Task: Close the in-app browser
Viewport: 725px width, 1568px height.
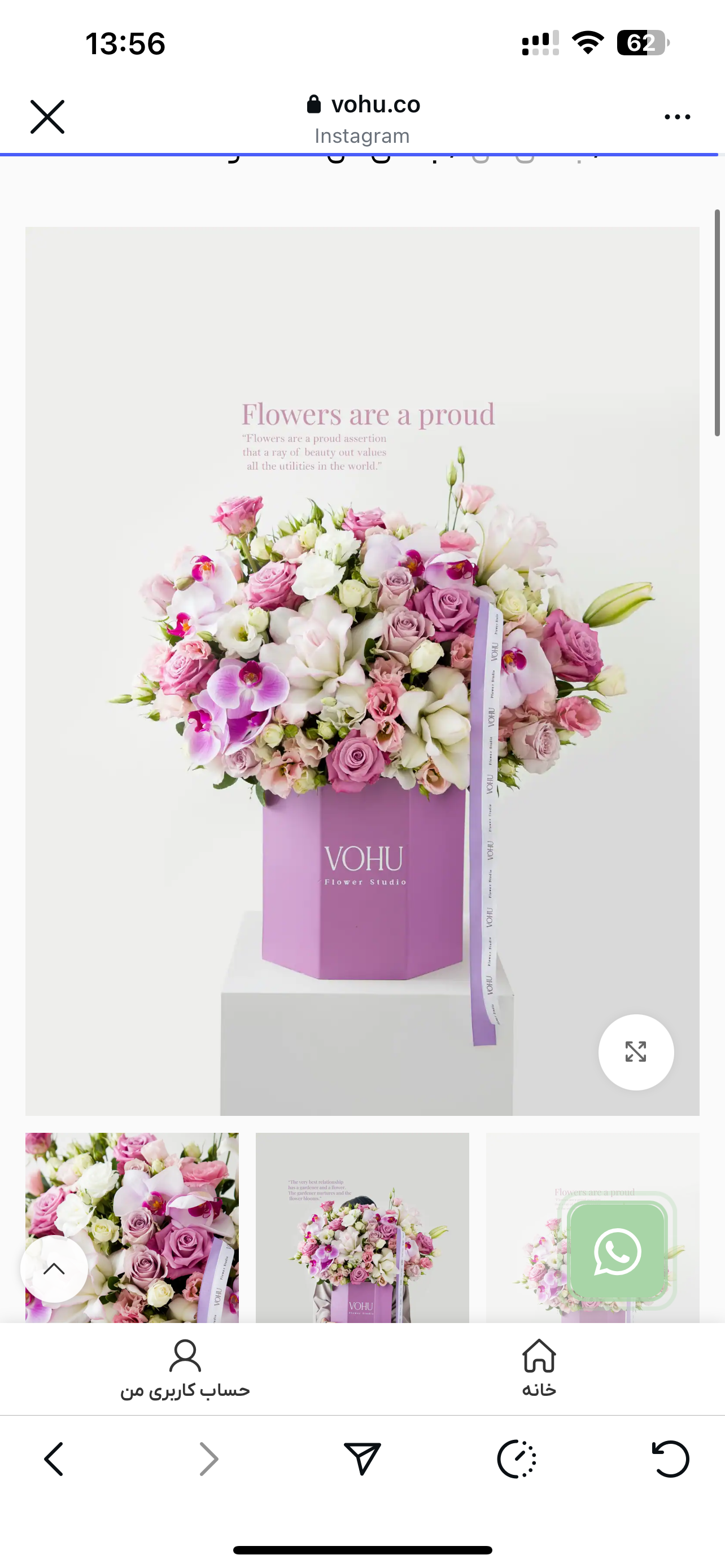Action: [47, 117]
